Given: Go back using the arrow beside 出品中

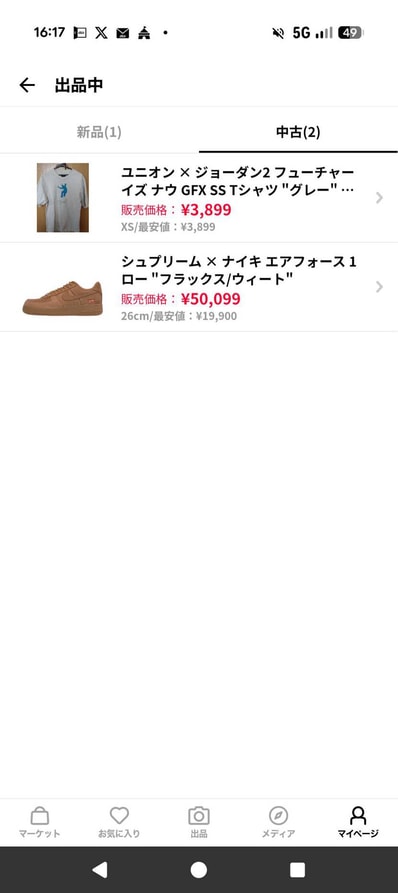Looking at the screenshot, I should click(27, 85).
